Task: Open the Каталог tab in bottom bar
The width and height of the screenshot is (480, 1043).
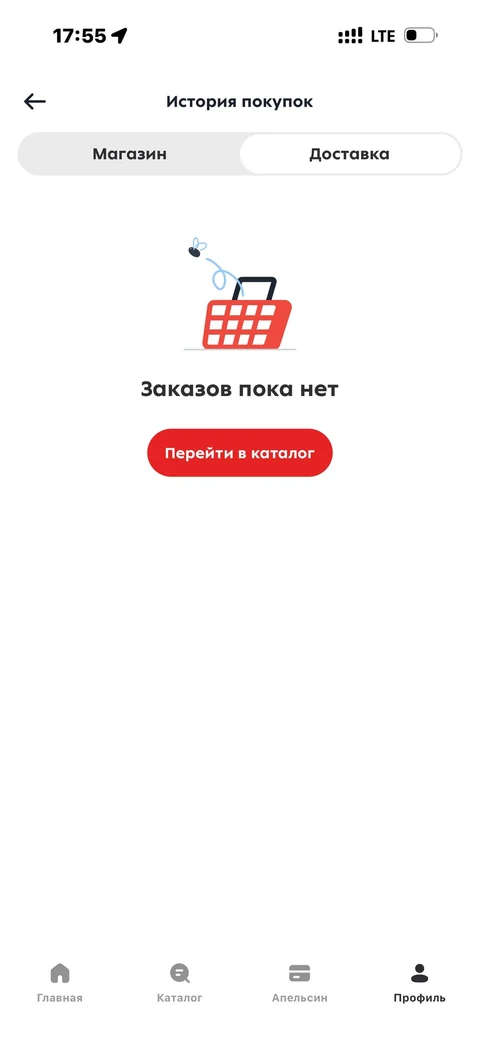Action: (x=180, y=982)
